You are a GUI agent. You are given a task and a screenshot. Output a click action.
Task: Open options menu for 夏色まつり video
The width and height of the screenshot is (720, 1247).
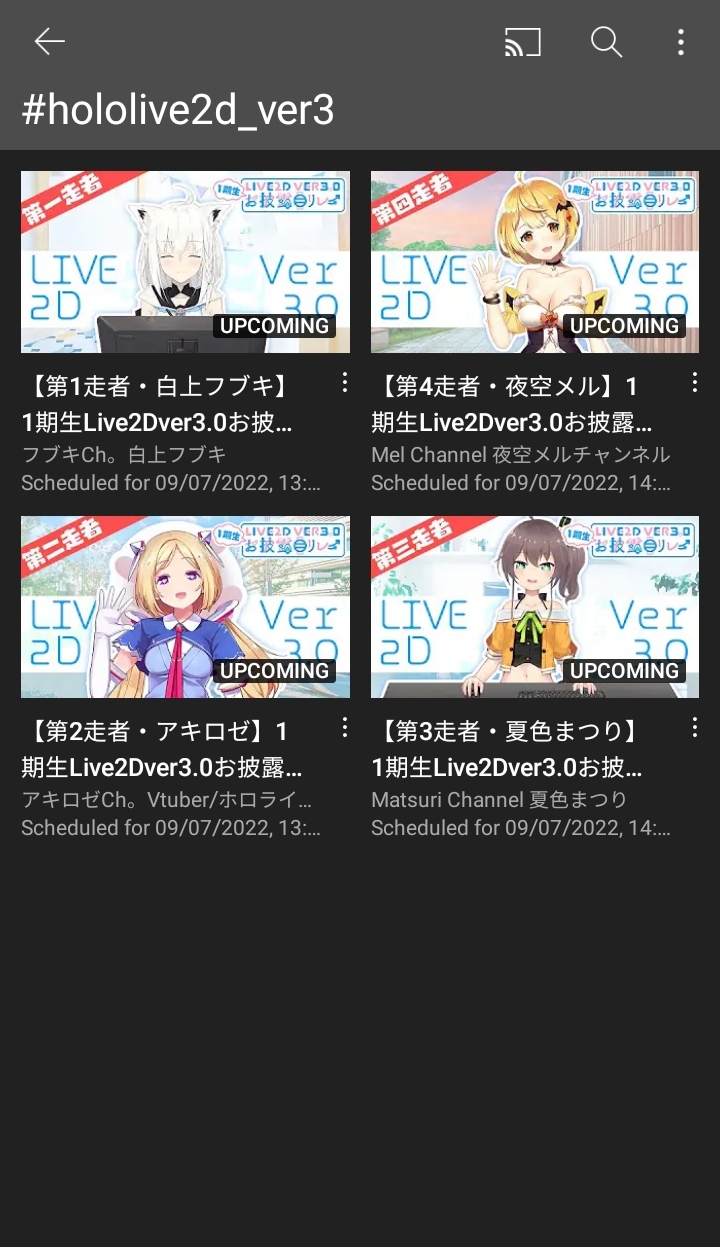[694, 727]
